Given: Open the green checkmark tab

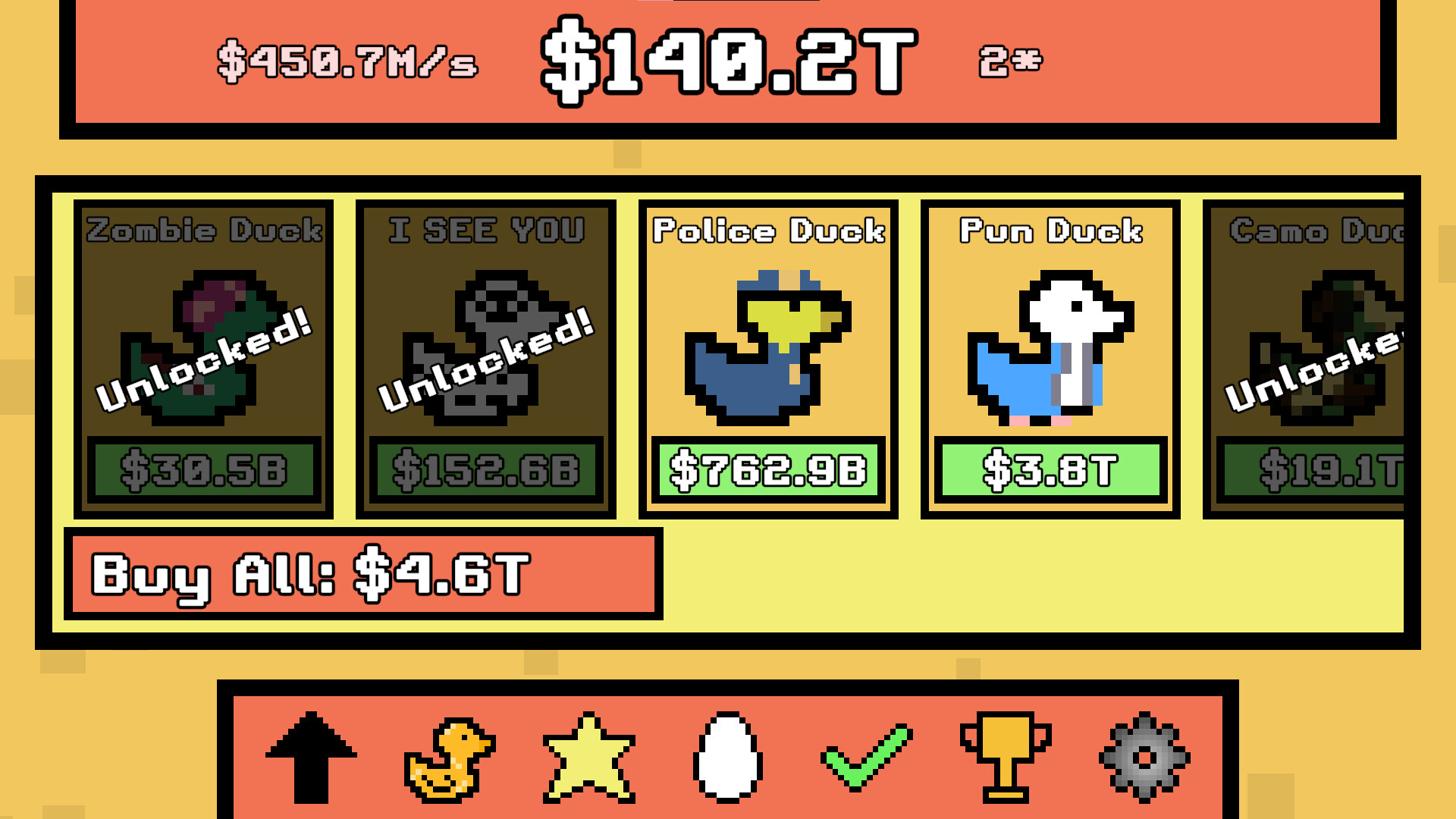Looking at the screenshot, I should coord(867,757).
